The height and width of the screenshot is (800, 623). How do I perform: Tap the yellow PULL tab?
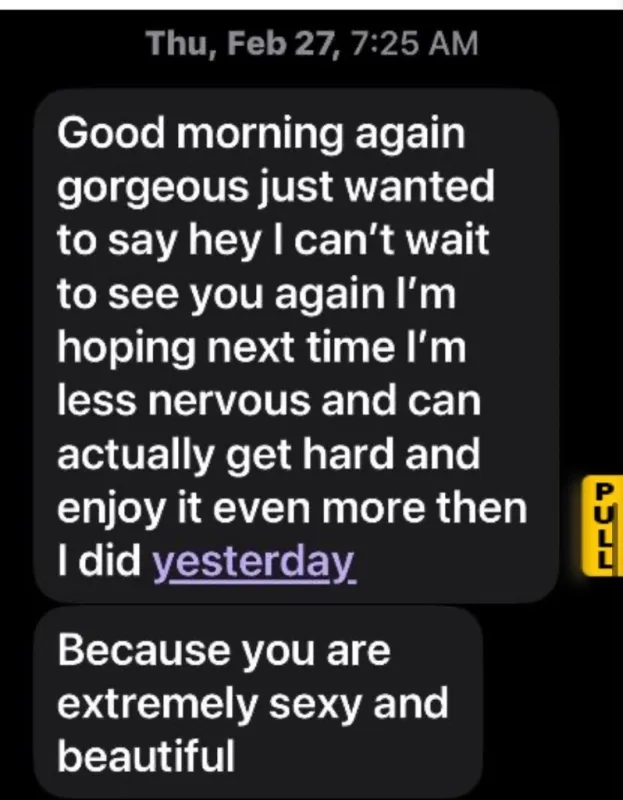[x=603, y=526]
